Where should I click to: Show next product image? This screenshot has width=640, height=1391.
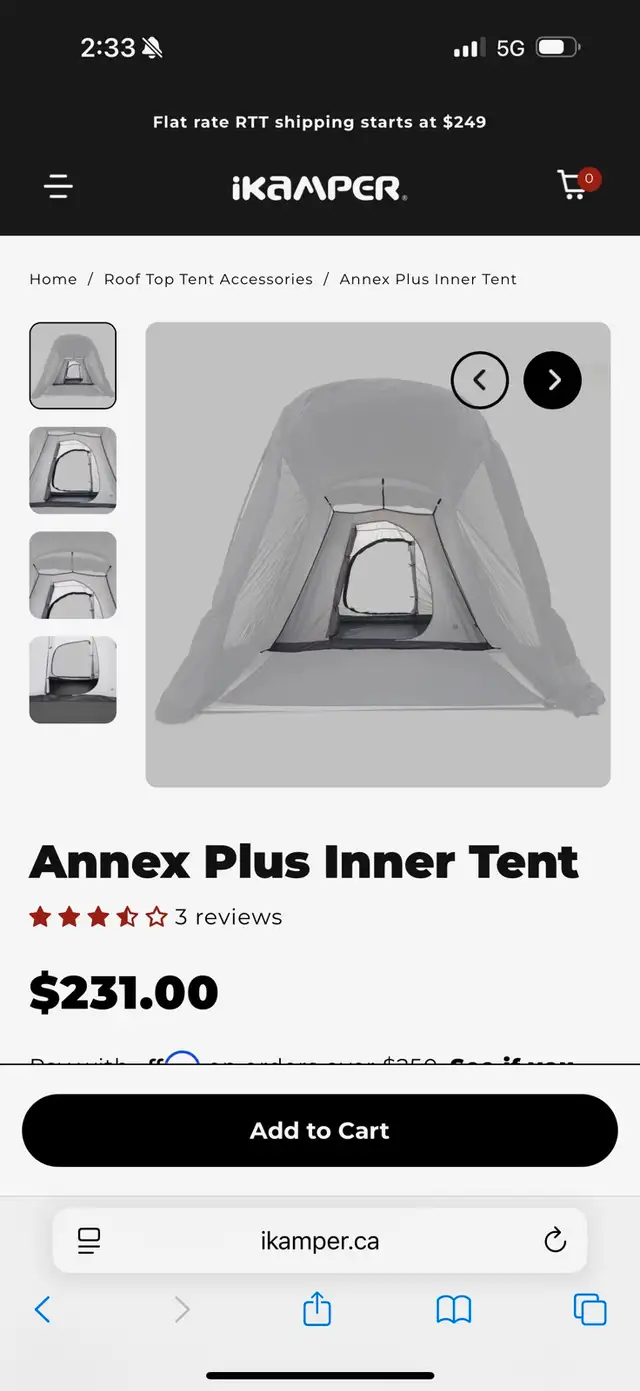tap(553, 380)
